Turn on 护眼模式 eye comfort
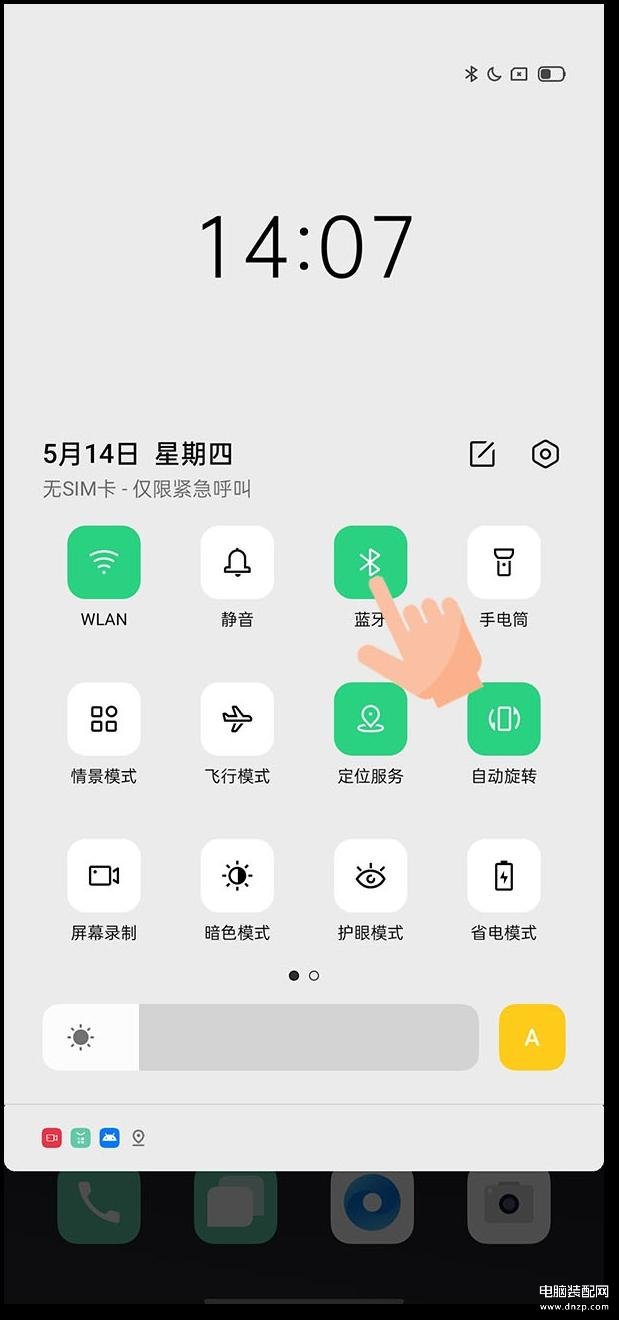619x1320 pixels. click(370, 875)
